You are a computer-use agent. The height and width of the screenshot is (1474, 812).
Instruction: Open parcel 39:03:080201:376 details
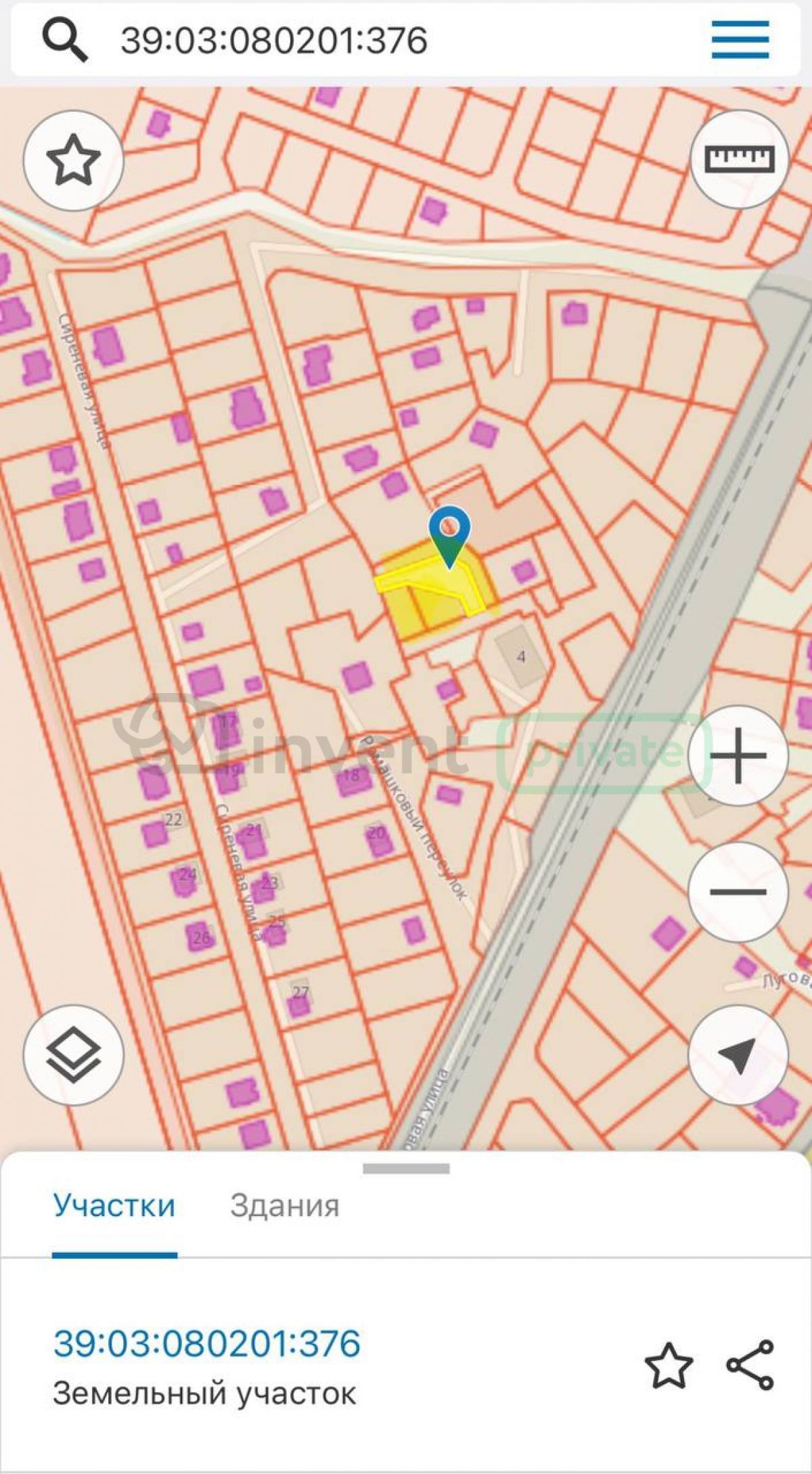tap(206, 1344)
